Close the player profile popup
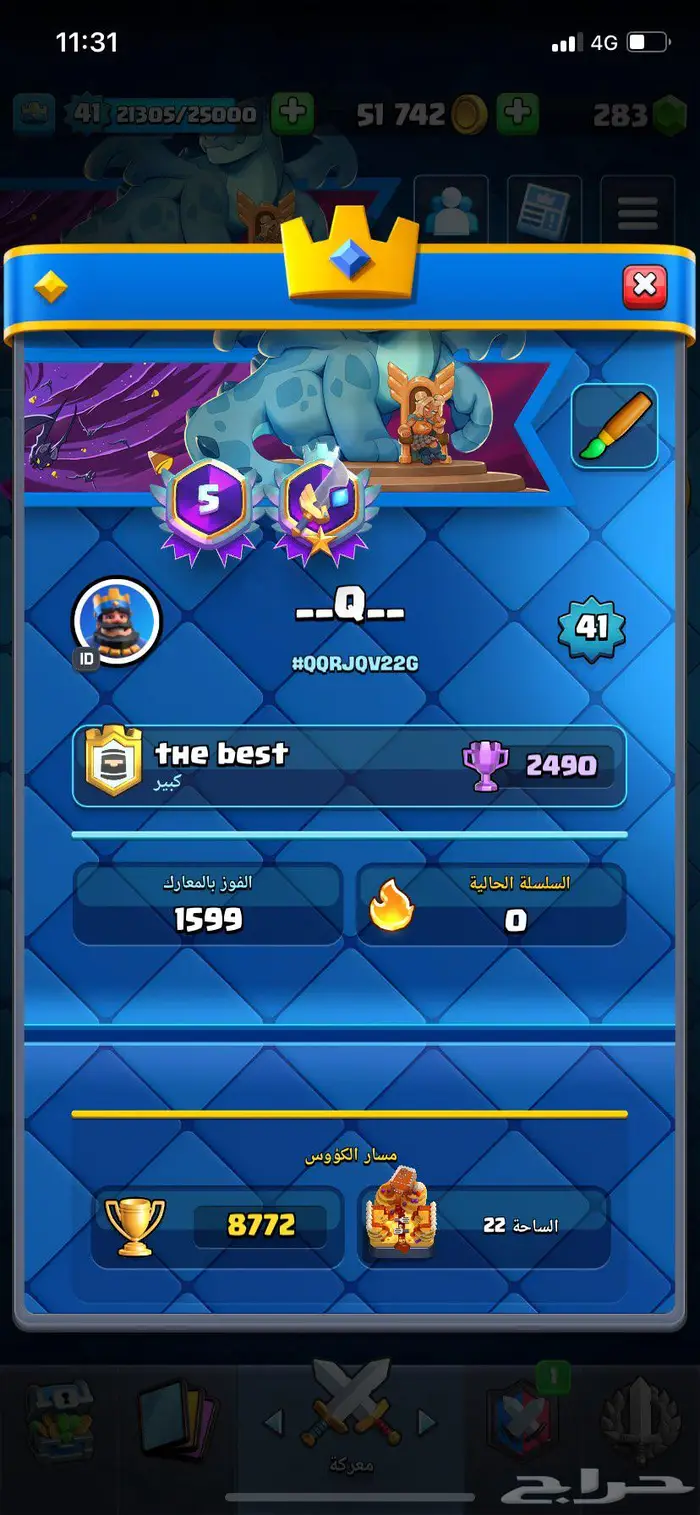 pyautogui.click(x=645, y=287)
